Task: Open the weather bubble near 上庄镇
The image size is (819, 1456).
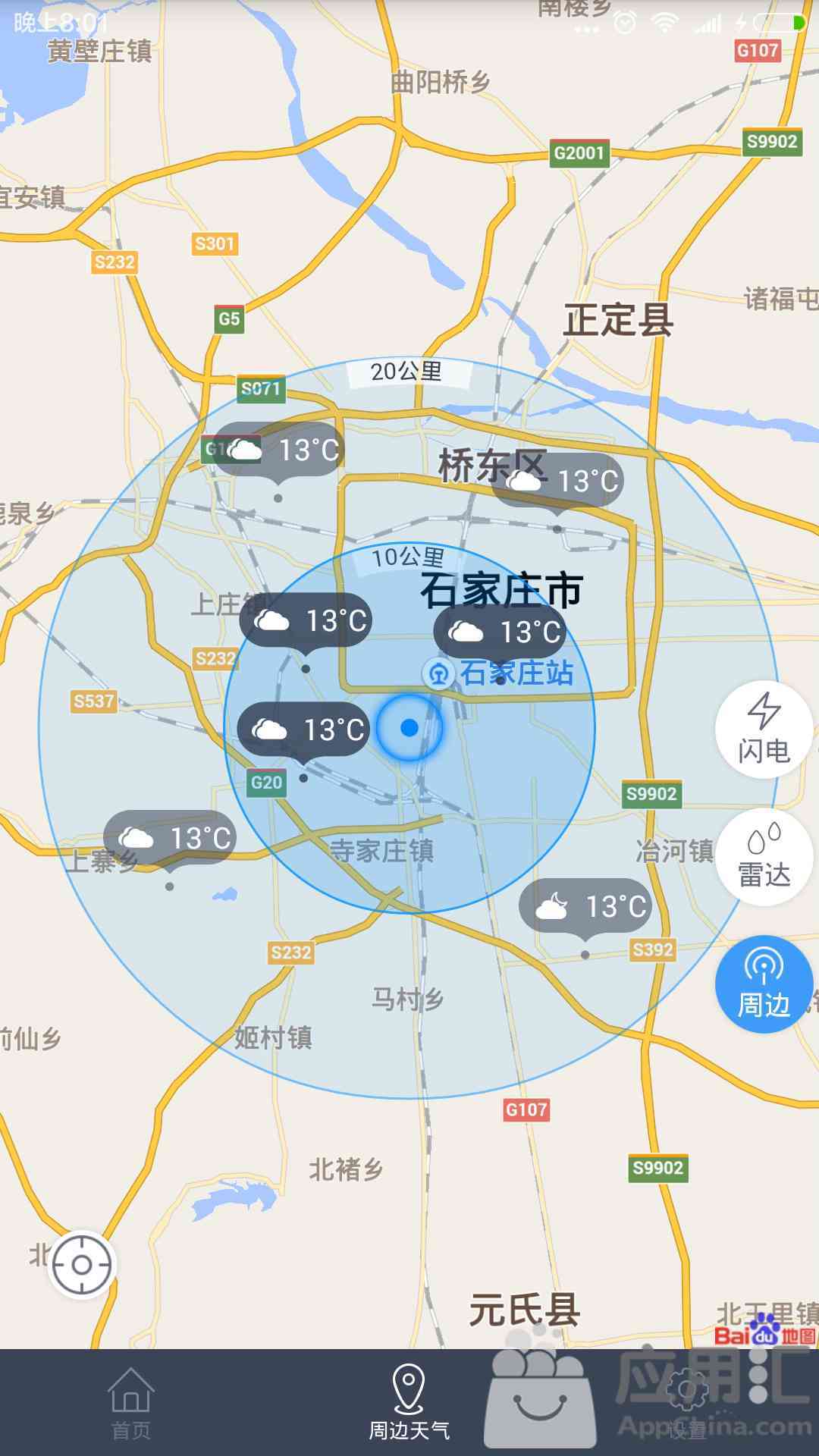Action: tap(306, 620)
